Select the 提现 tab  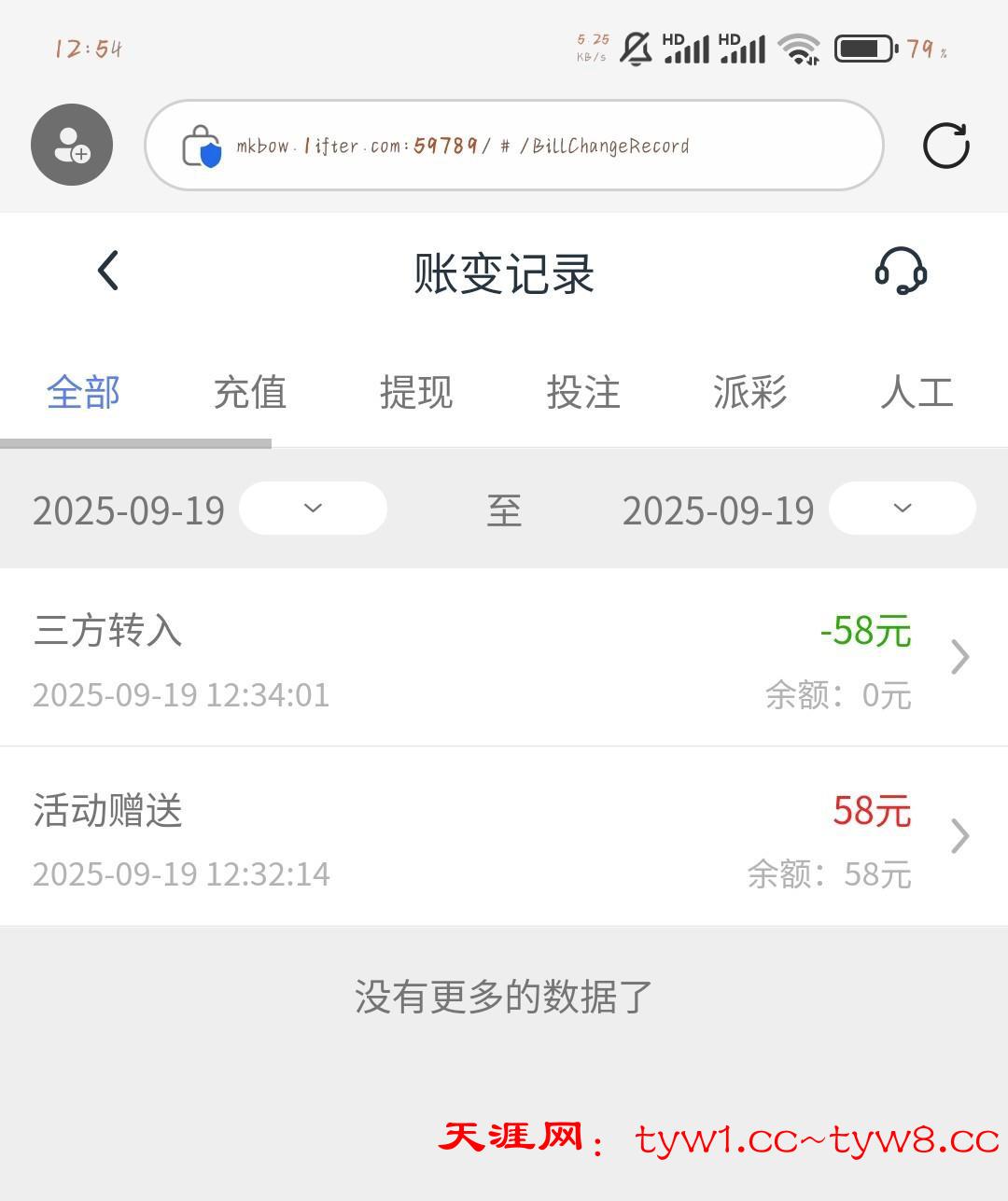pos(416,392)
